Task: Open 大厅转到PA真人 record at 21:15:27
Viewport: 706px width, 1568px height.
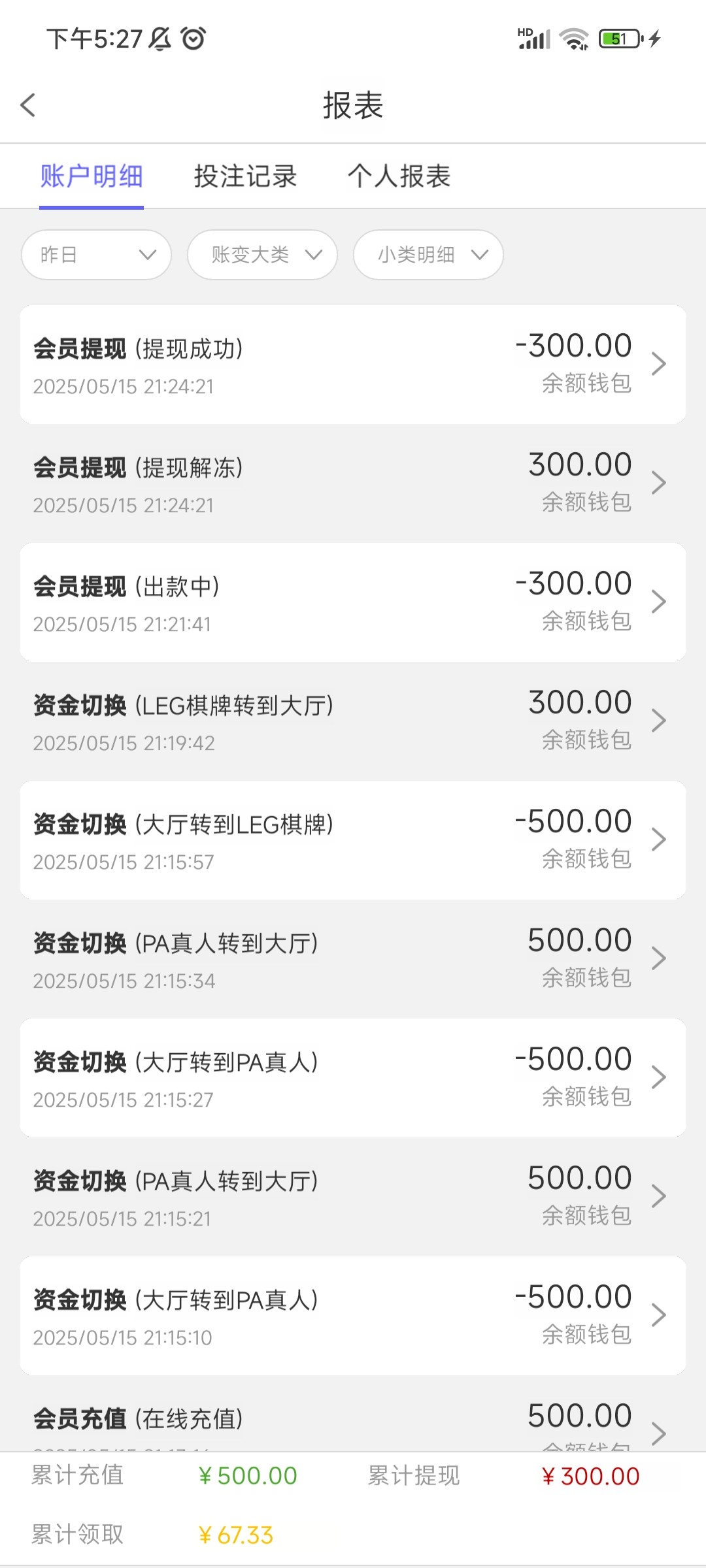Action: click(x=353, y=1078)
